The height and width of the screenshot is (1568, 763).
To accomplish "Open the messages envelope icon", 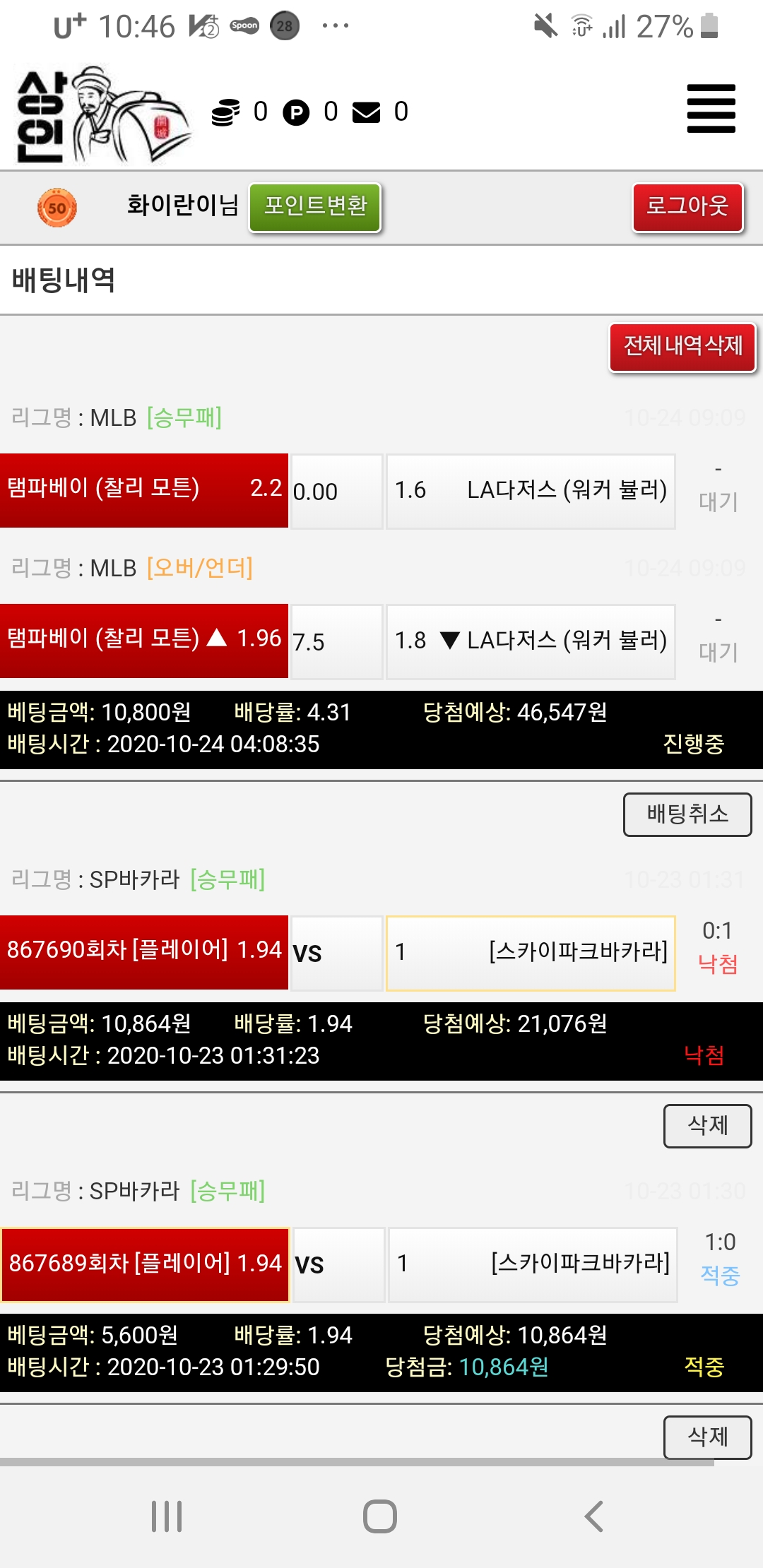I will click(x=366, y=112).
